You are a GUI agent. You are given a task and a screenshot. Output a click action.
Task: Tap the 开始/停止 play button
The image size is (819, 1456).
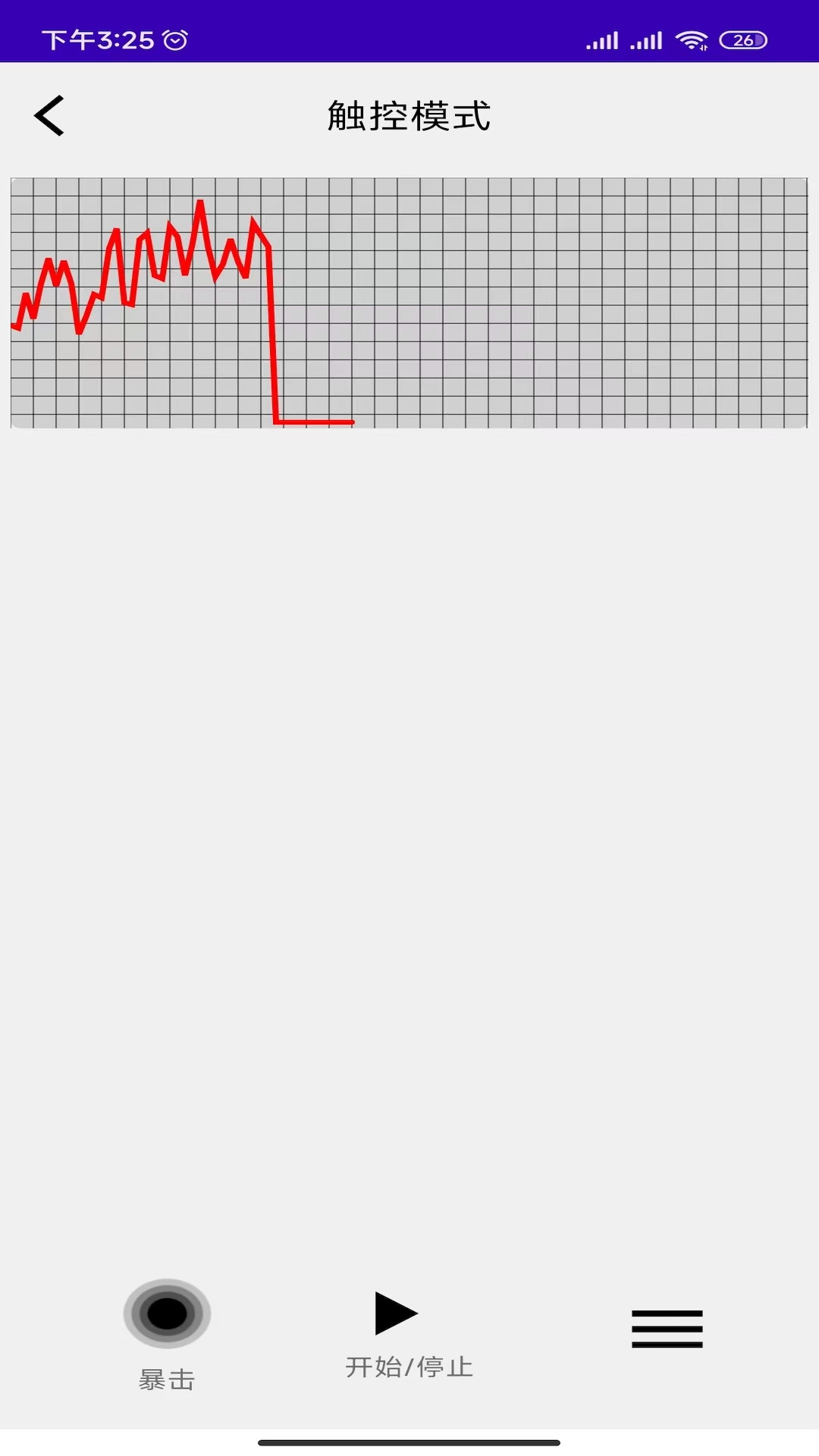coord(397,1313)
